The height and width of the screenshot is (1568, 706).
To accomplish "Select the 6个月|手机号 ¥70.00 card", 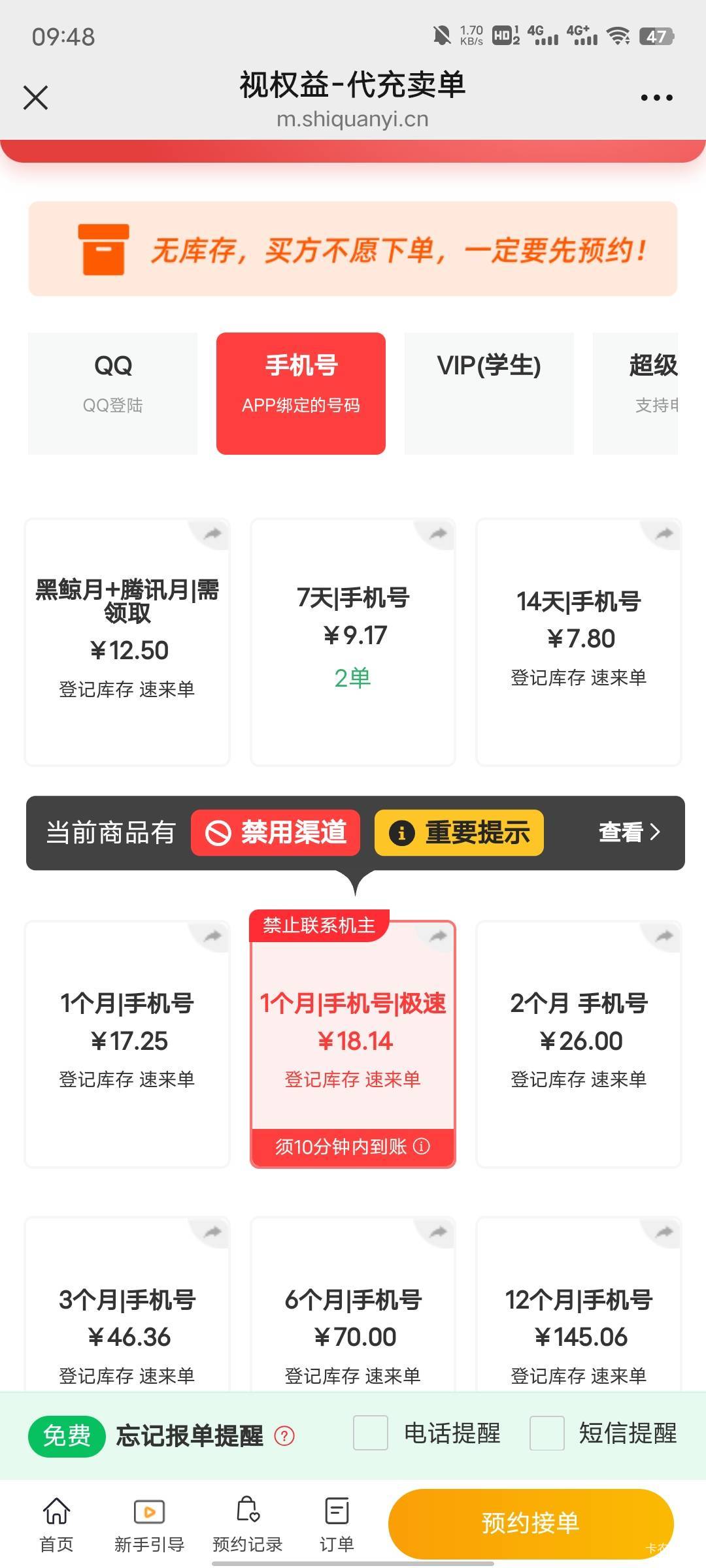I will point(353,1303).
